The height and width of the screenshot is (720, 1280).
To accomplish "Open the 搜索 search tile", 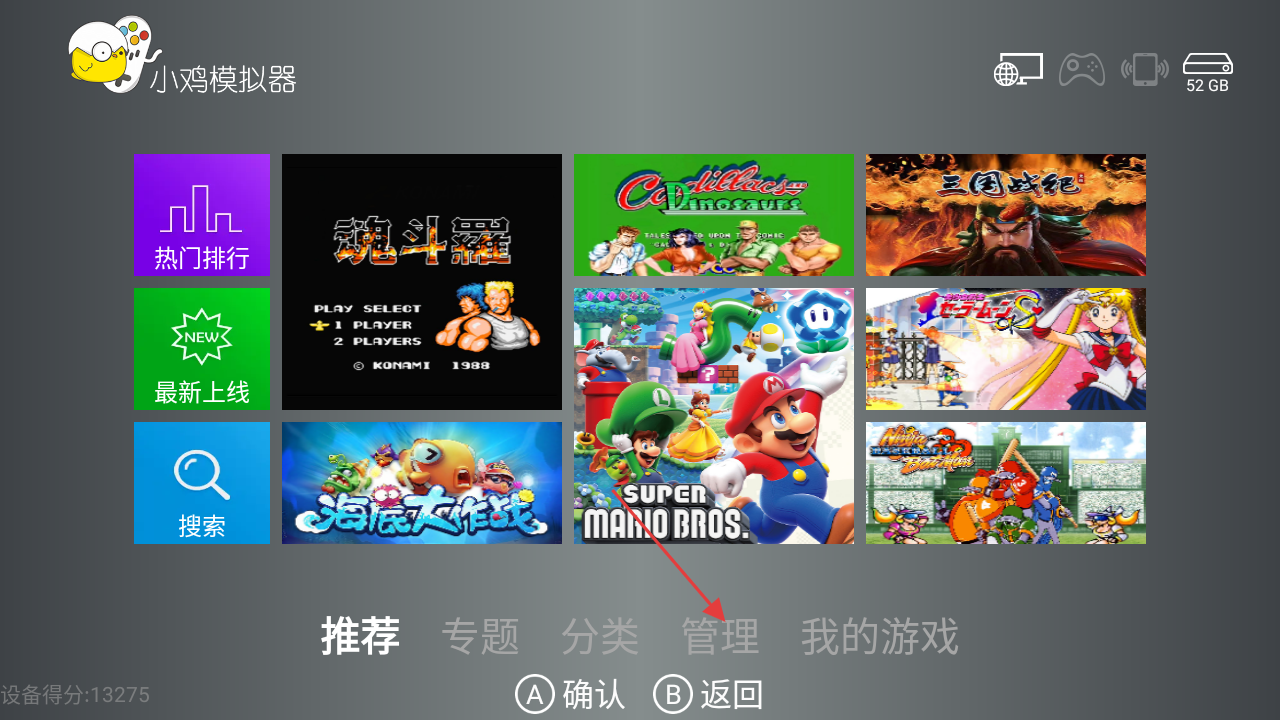I will pos(201,483).
